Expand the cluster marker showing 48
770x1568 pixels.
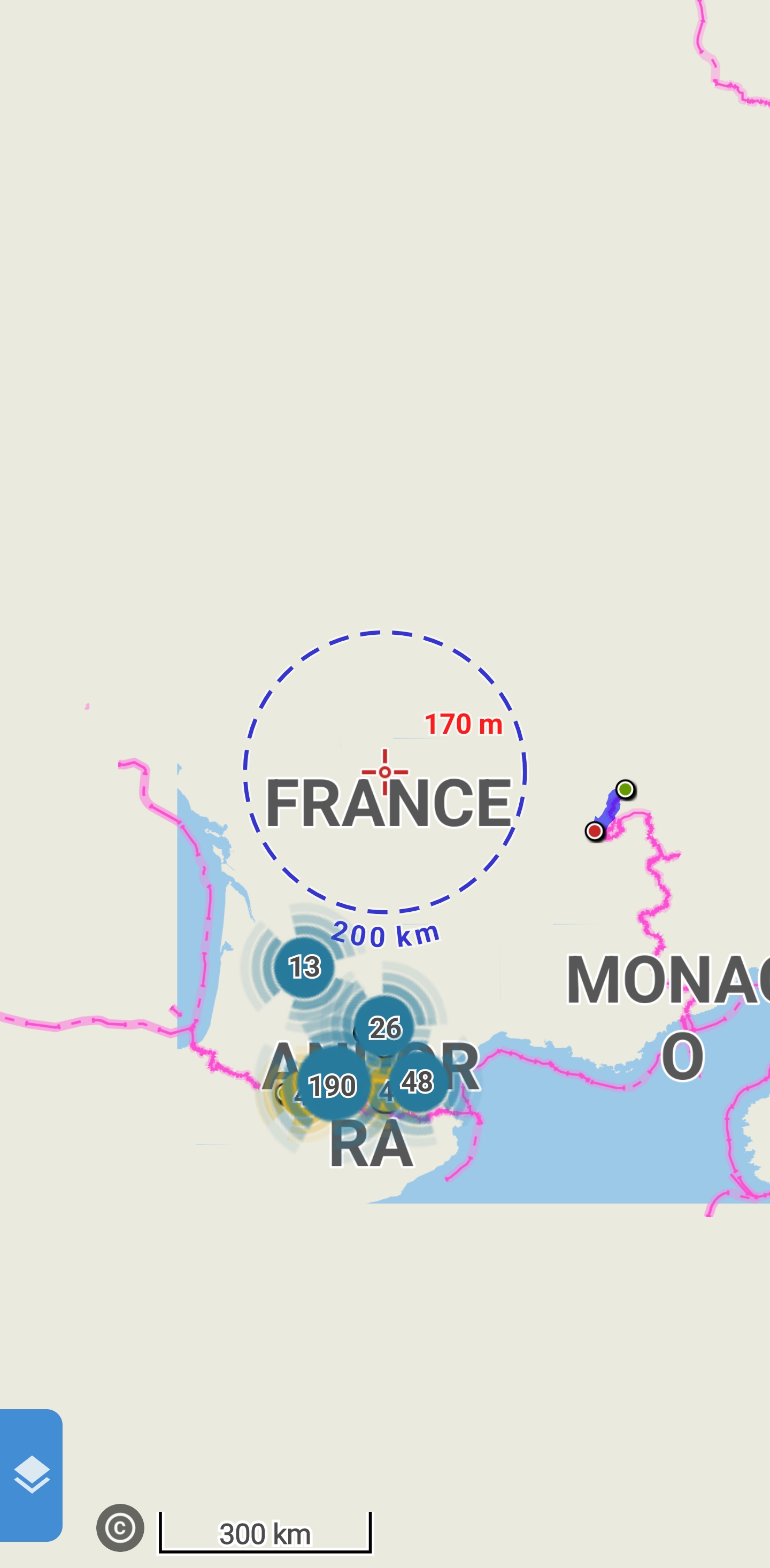(418, 1081)
